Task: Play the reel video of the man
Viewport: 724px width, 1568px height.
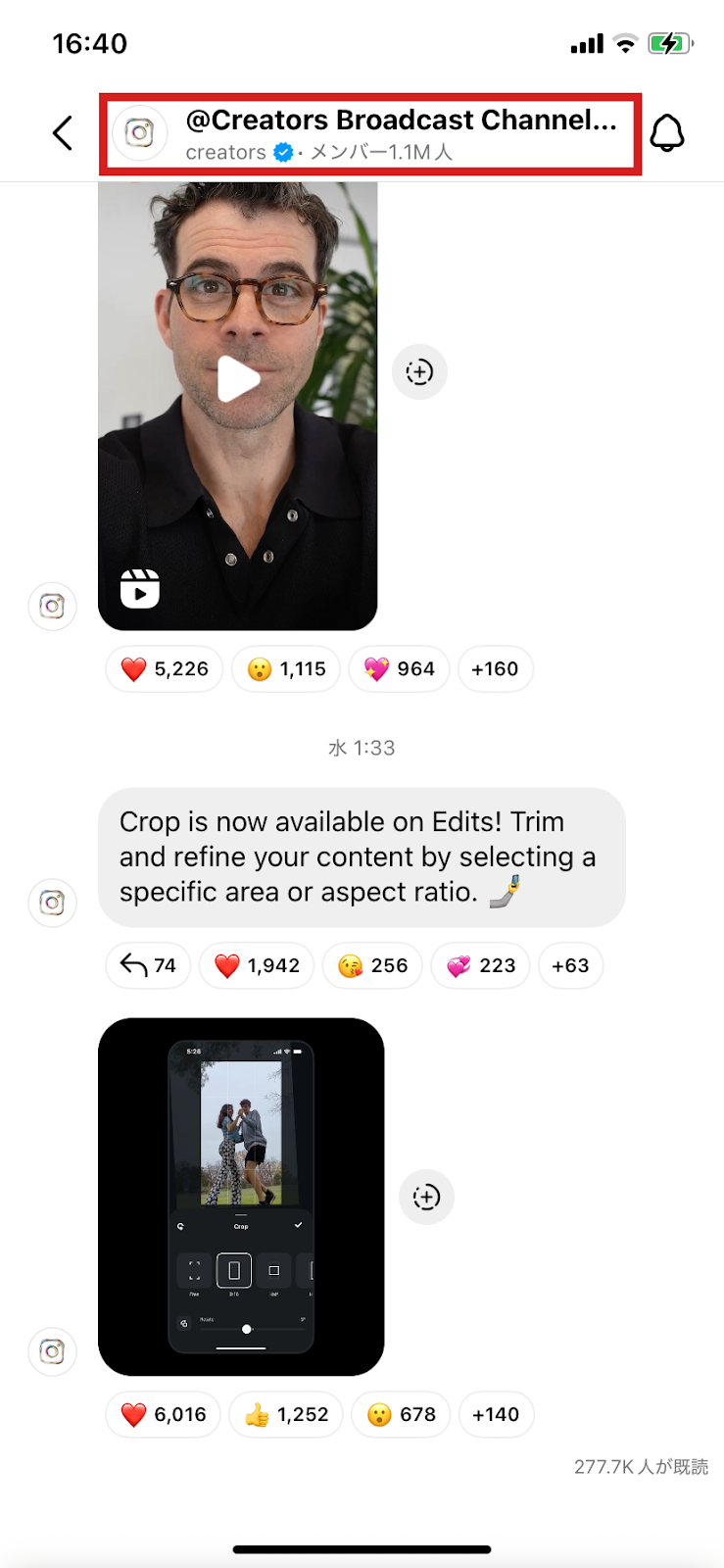Action: pos(238,379)
